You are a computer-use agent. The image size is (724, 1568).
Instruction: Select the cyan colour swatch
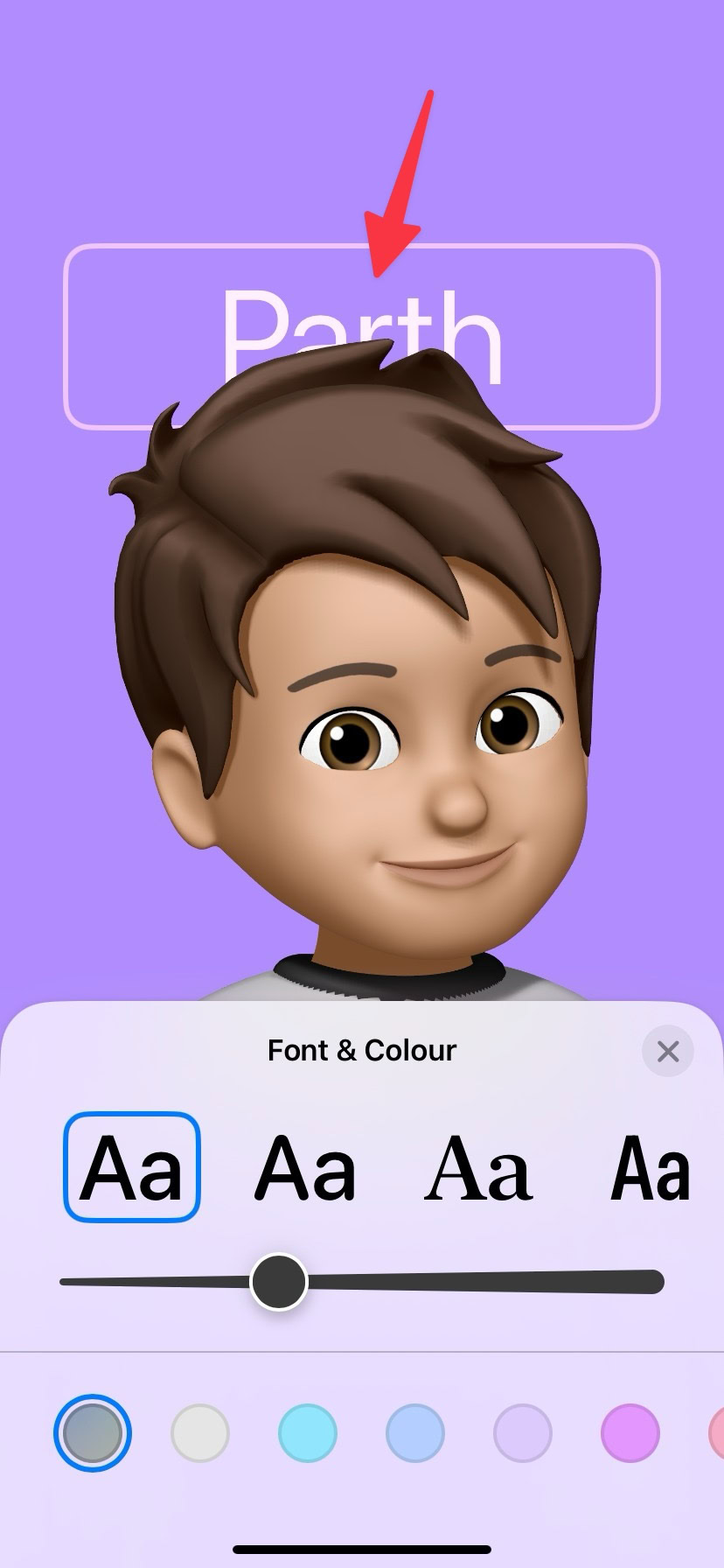pyautogui.click(x=308, y=1433)
